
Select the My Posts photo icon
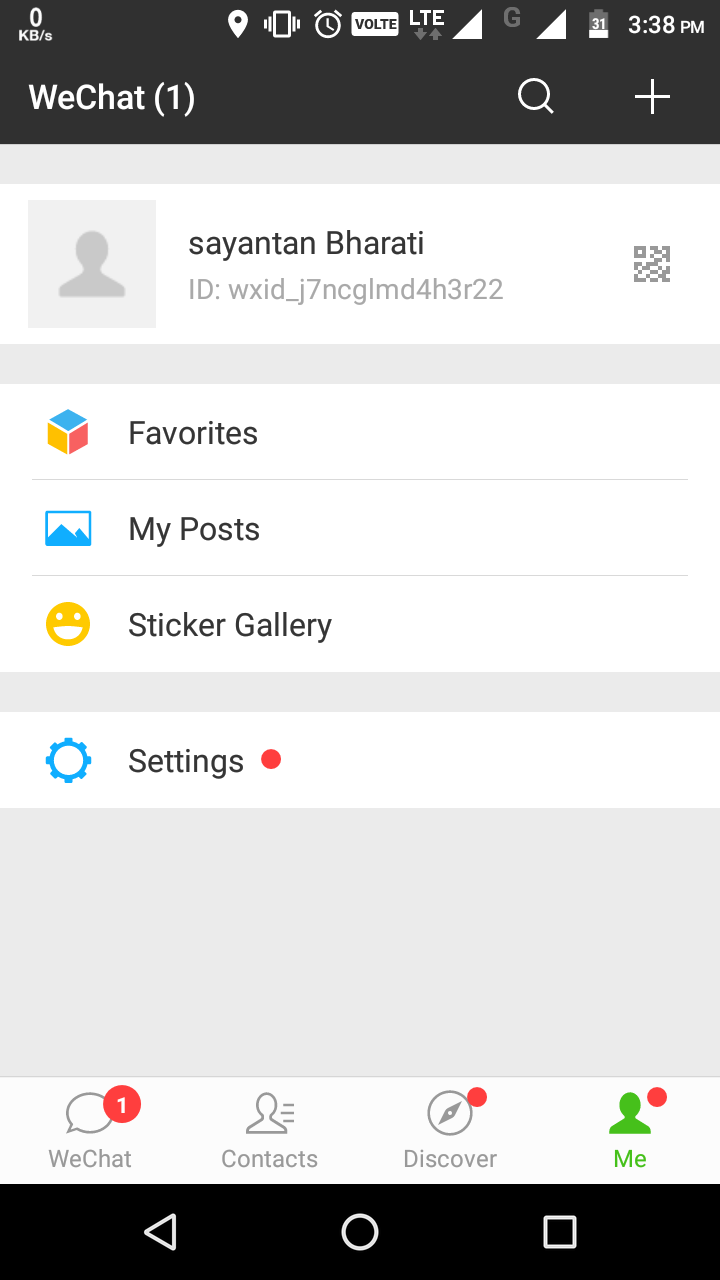pos(67,528)
